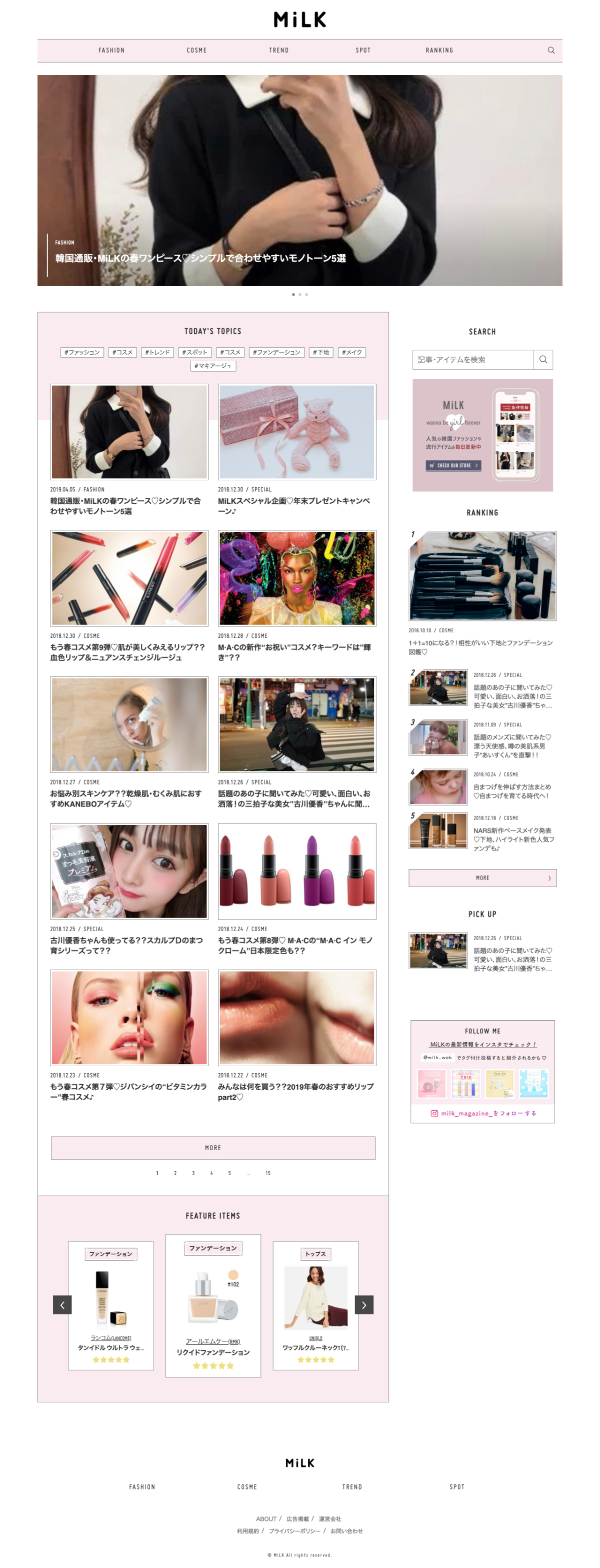Go to page 2 of the articles
Image resolution: width=600 pixels, height=1568 pixels.
coord(175,1173)
